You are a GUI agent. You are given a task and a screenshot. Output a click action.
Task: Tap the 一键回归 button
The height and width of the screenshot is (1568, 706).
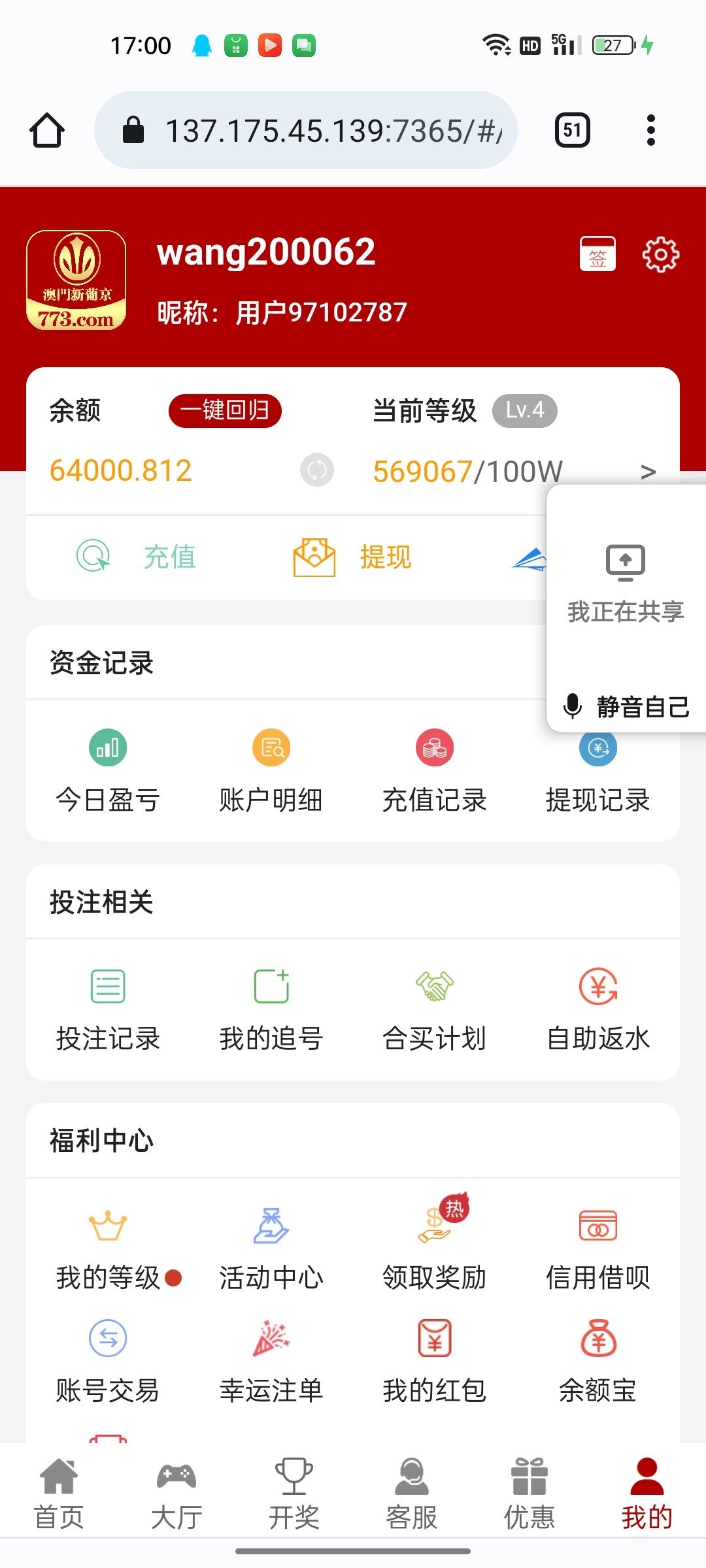[x=225, y=411]
